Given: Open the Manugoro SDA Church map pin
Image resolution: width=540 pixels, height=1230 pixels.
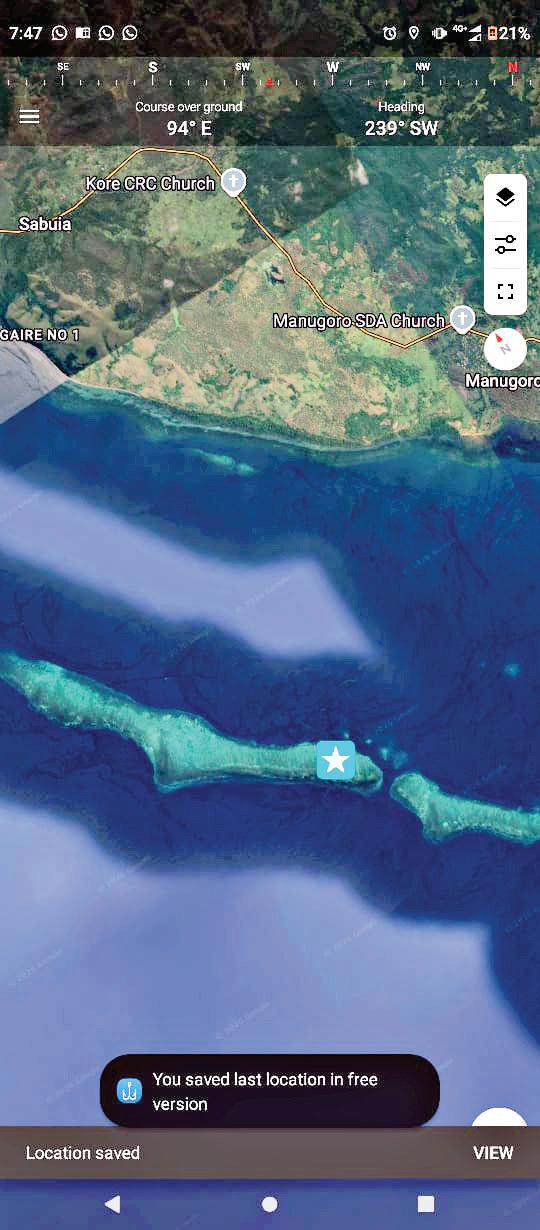Looking at the screenshot, I should [461, 319].
